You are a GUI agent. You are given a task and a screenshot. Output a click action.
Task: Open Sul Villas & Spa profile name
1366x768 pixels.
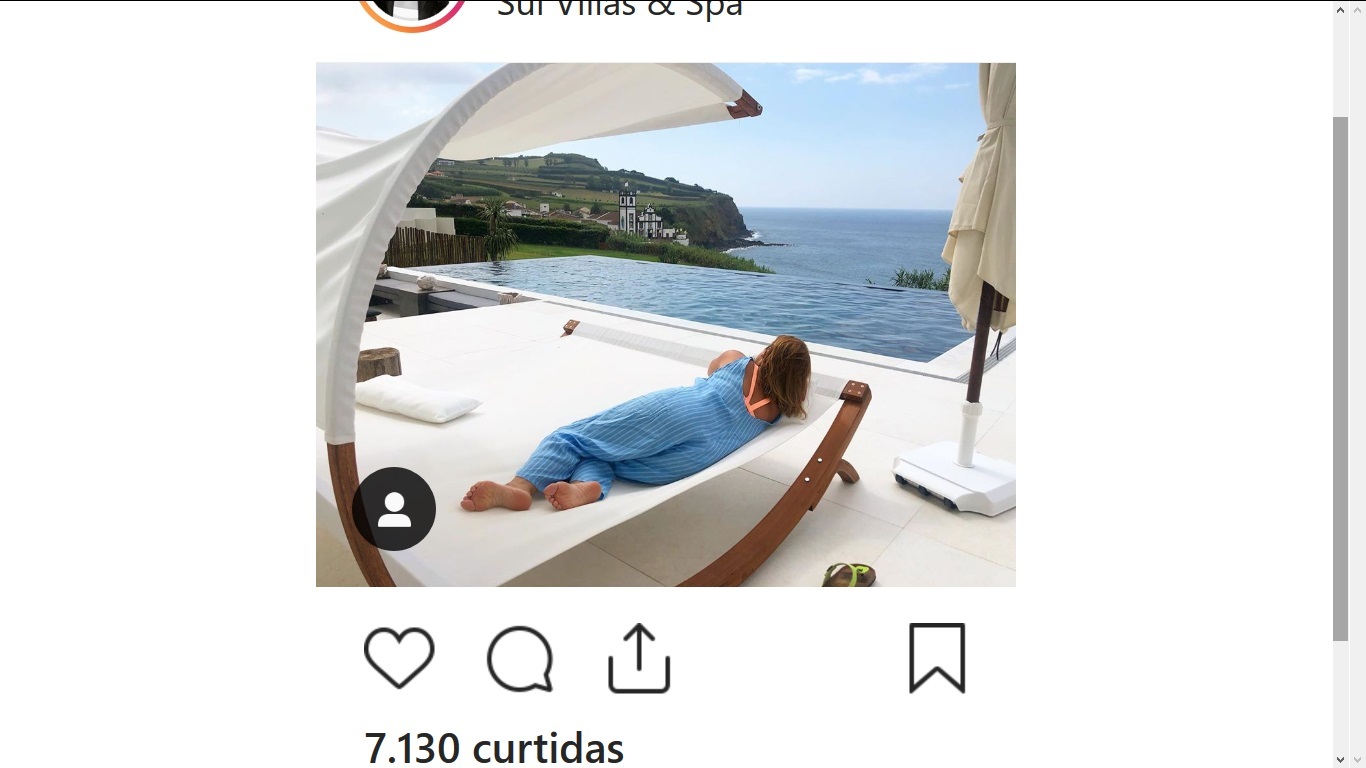click(x=619, y=9)
